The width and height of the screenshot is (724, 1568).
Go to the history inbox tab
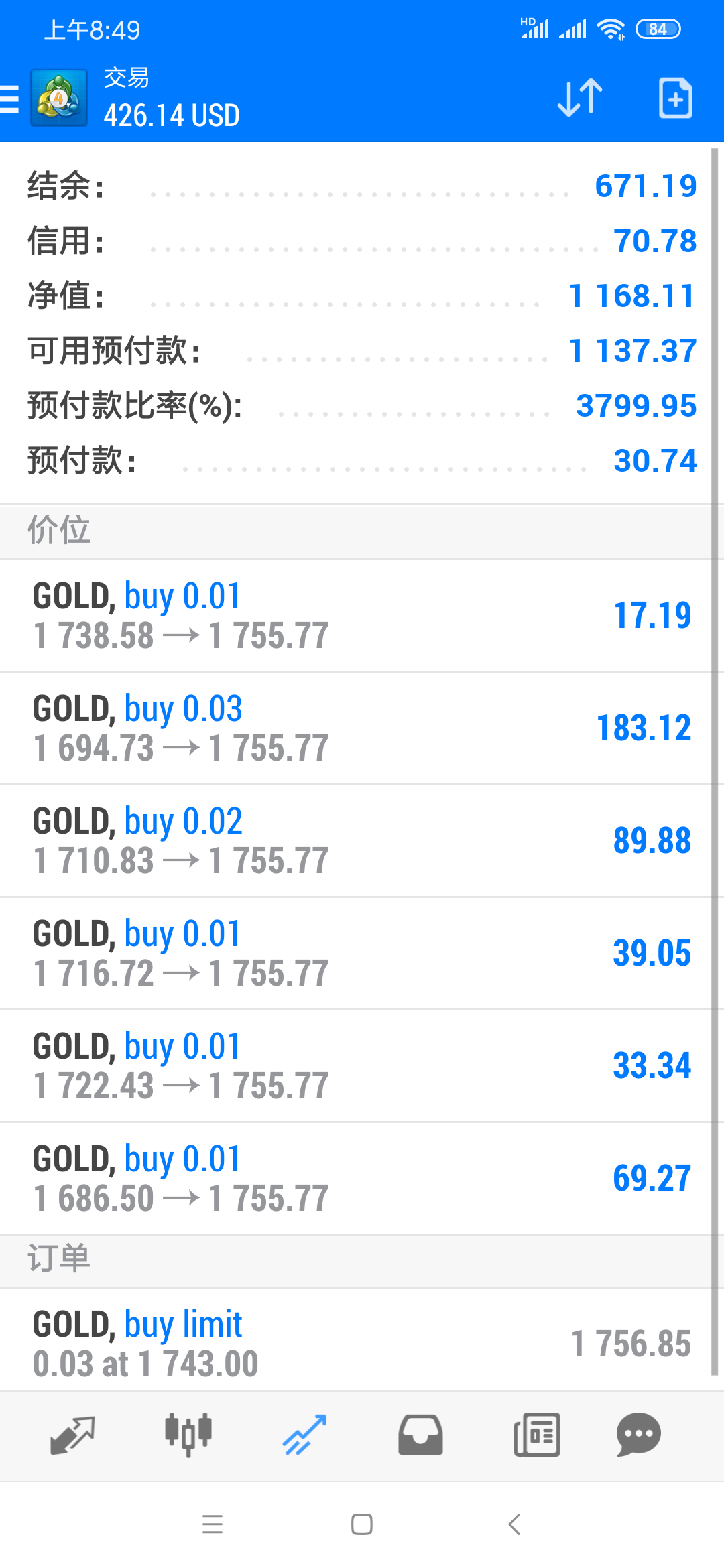pos(420,1435)
